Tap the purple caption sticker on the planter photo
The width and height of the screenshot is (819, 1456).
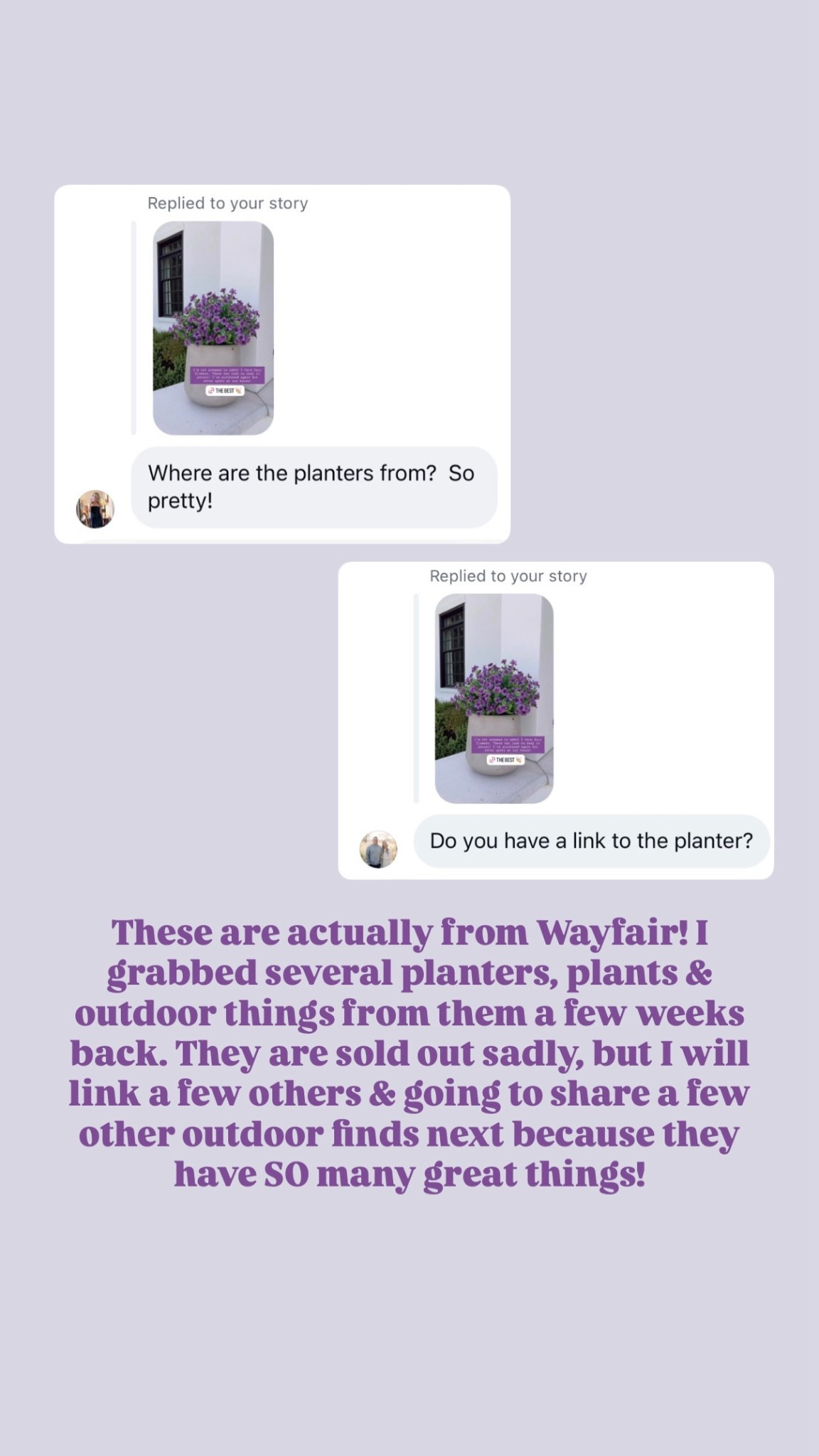pos(227,375)
